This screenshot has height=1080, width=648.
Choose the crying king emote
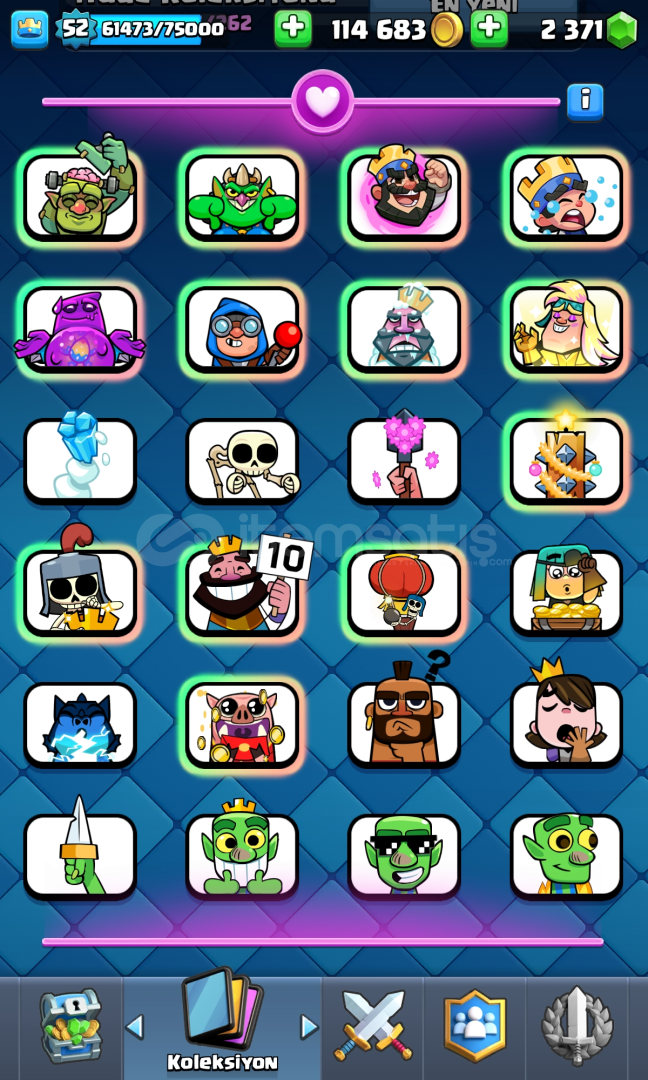pos(567,197)
